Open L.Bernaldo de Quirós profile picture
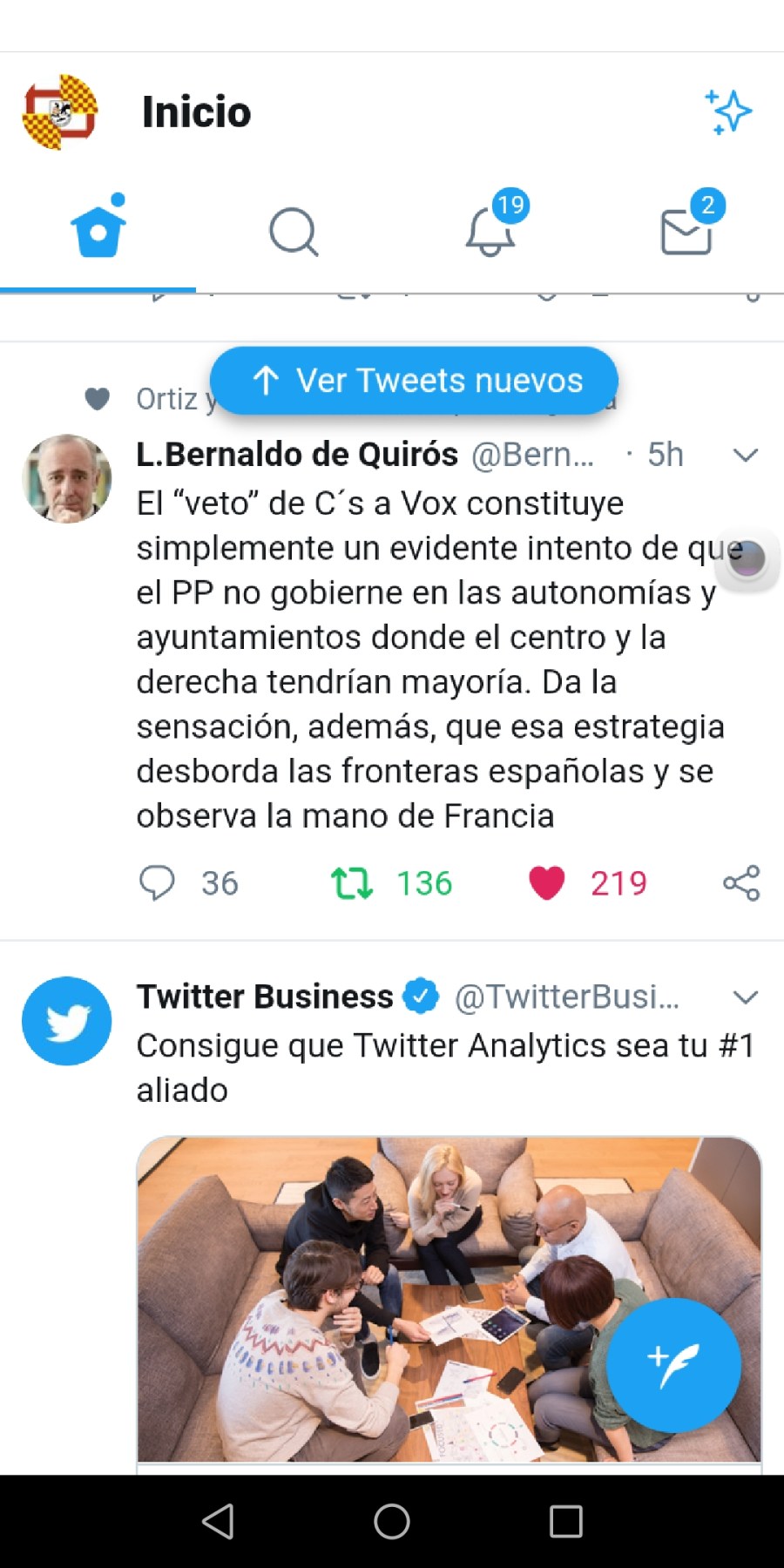The width and height of the screenshot is (784, 1568). (67, 478)
